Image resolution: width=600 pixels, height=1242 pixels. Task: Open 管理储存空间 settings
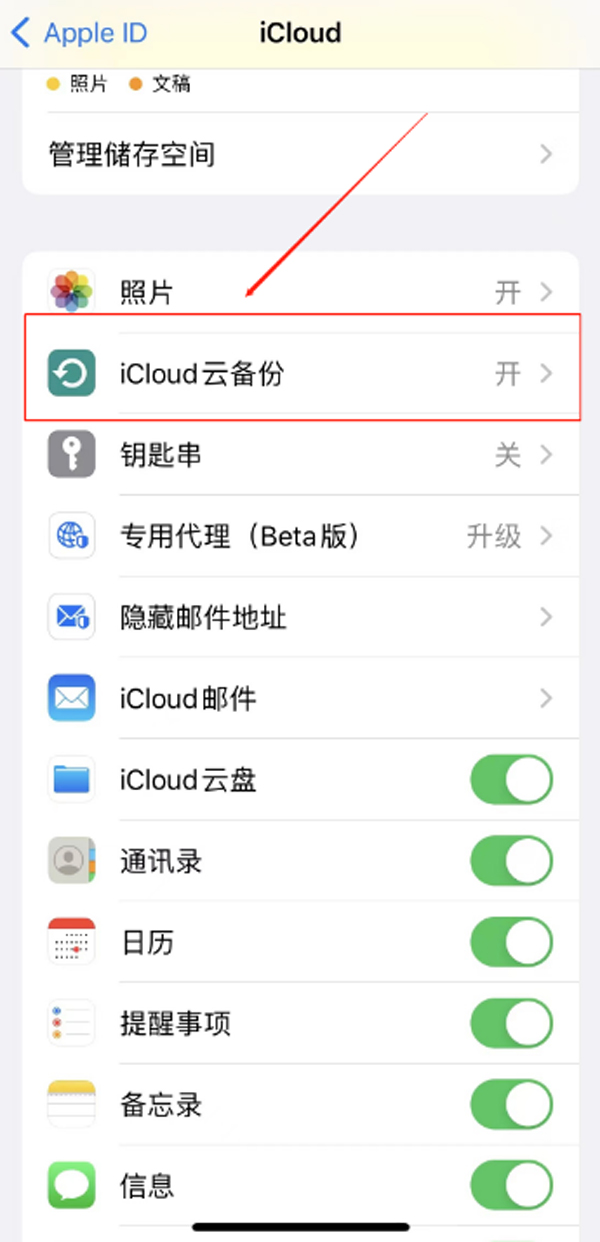click(300, 155)
